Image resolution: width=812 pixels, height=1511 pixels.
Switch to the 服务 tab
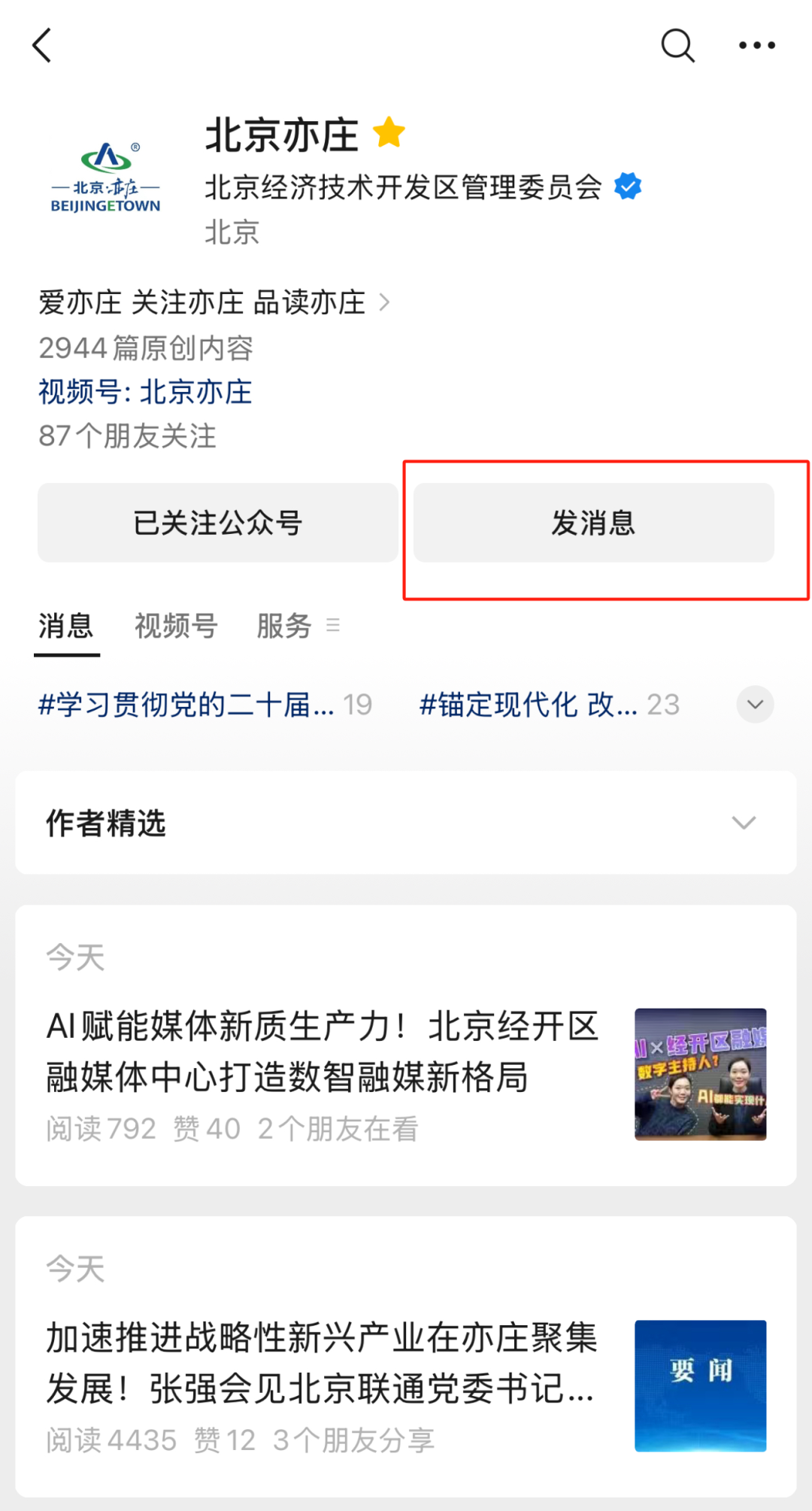[284, 626]
